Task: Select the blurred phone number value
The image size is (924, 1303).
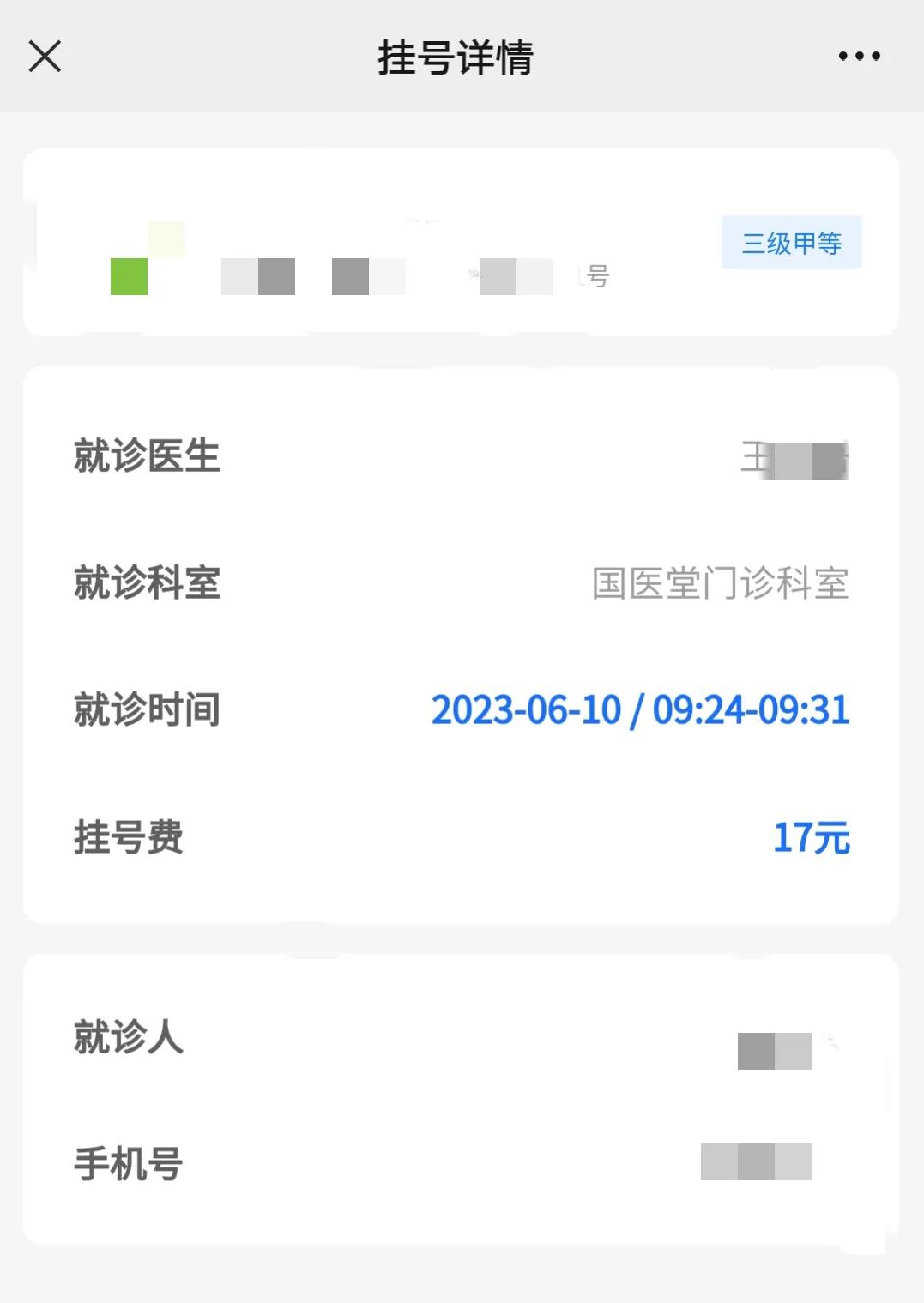Action: tap(755, 1166)
